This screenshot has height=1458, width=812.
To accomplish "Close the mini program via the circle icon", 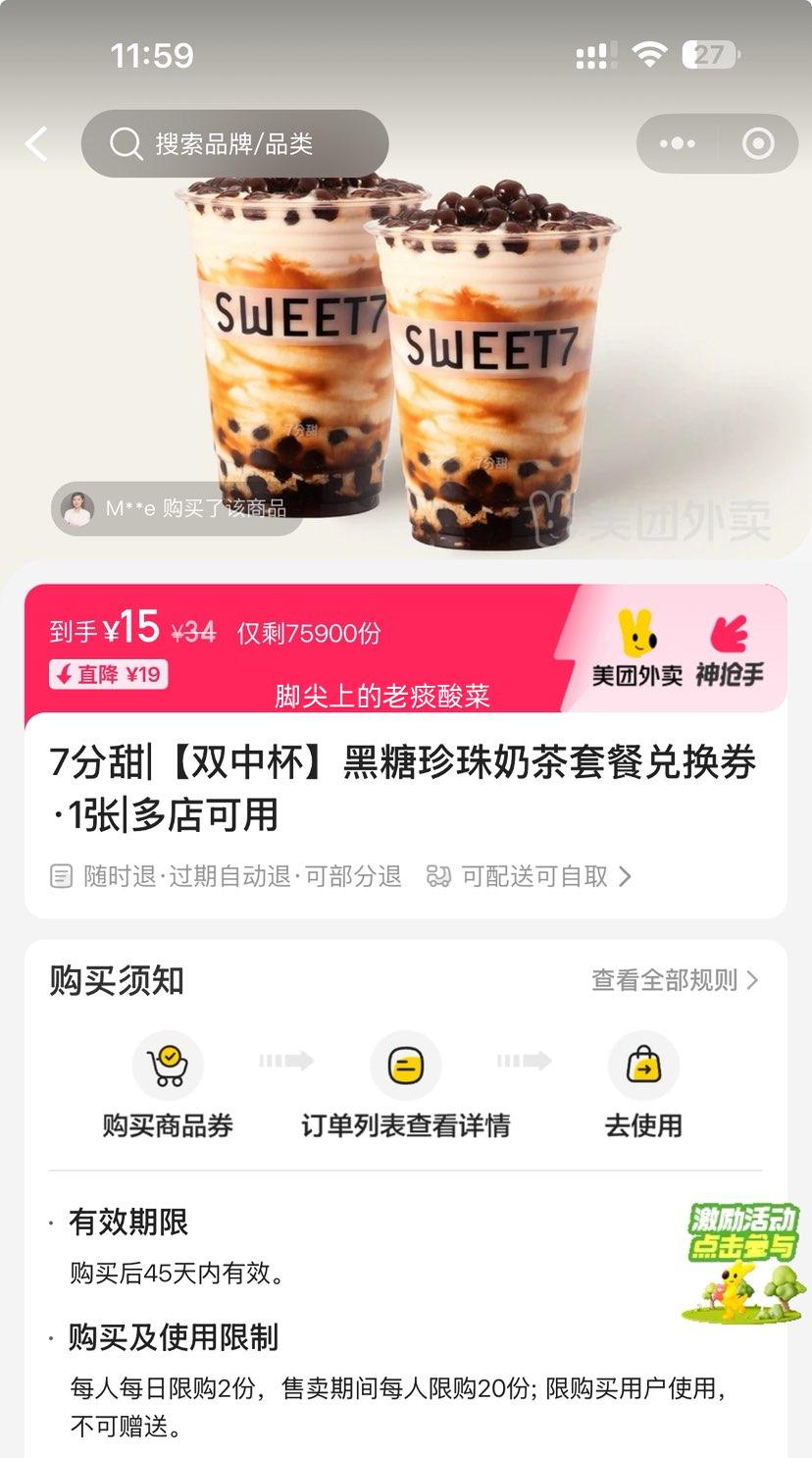I will coord(758,144).
